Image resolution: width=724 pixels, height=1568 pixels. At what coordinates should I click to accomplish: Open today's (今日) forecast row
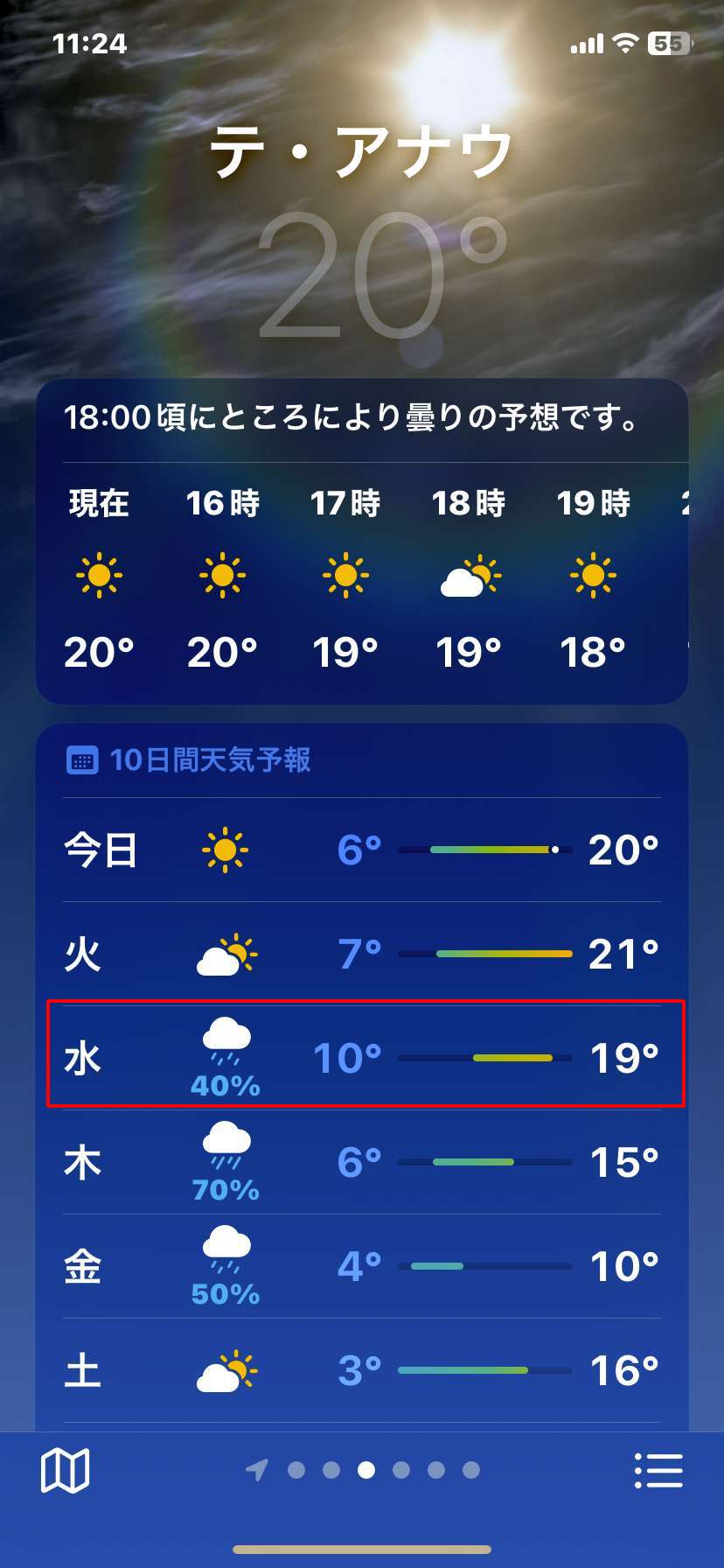(x=362, y=850)
